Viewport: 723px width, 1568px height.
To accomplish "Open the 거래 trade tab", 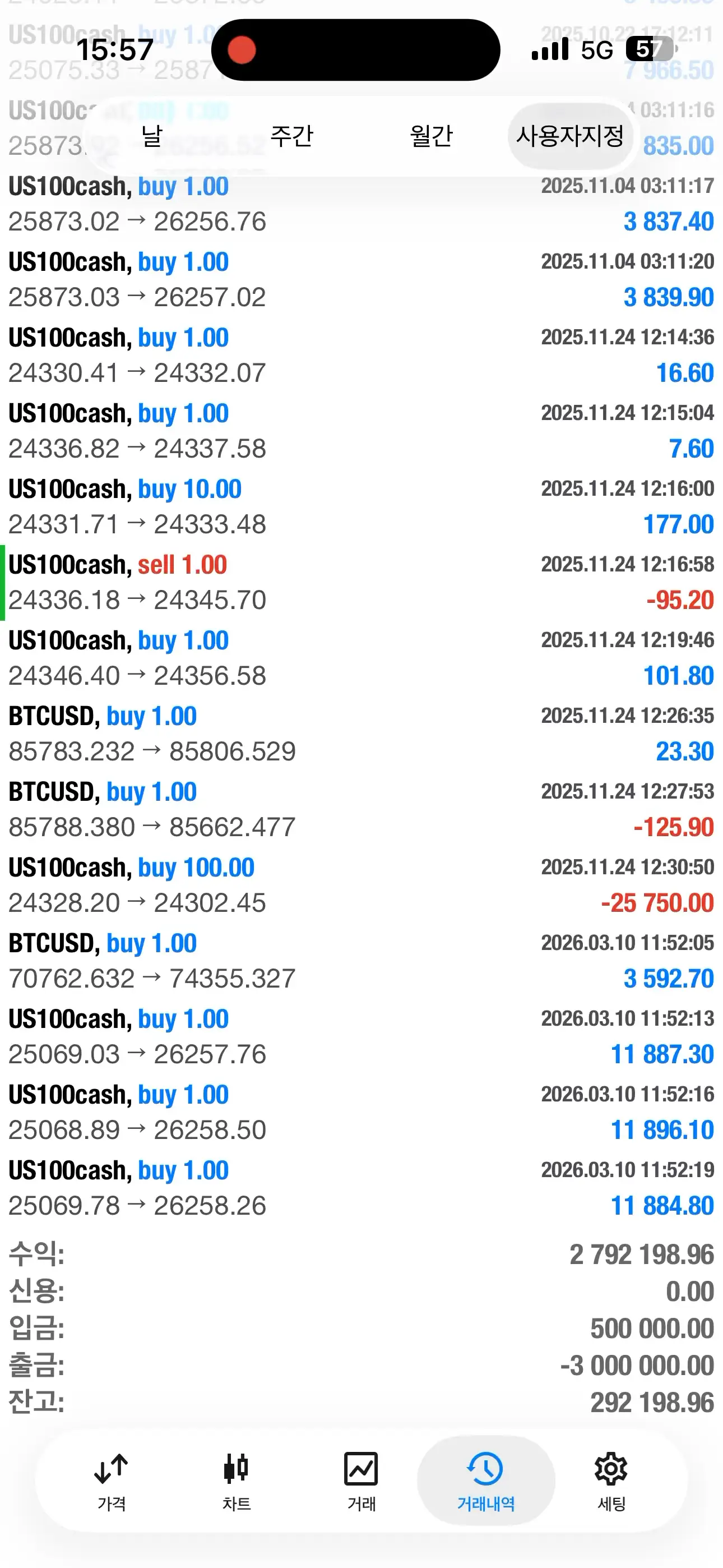I will tap(361, 1481).
